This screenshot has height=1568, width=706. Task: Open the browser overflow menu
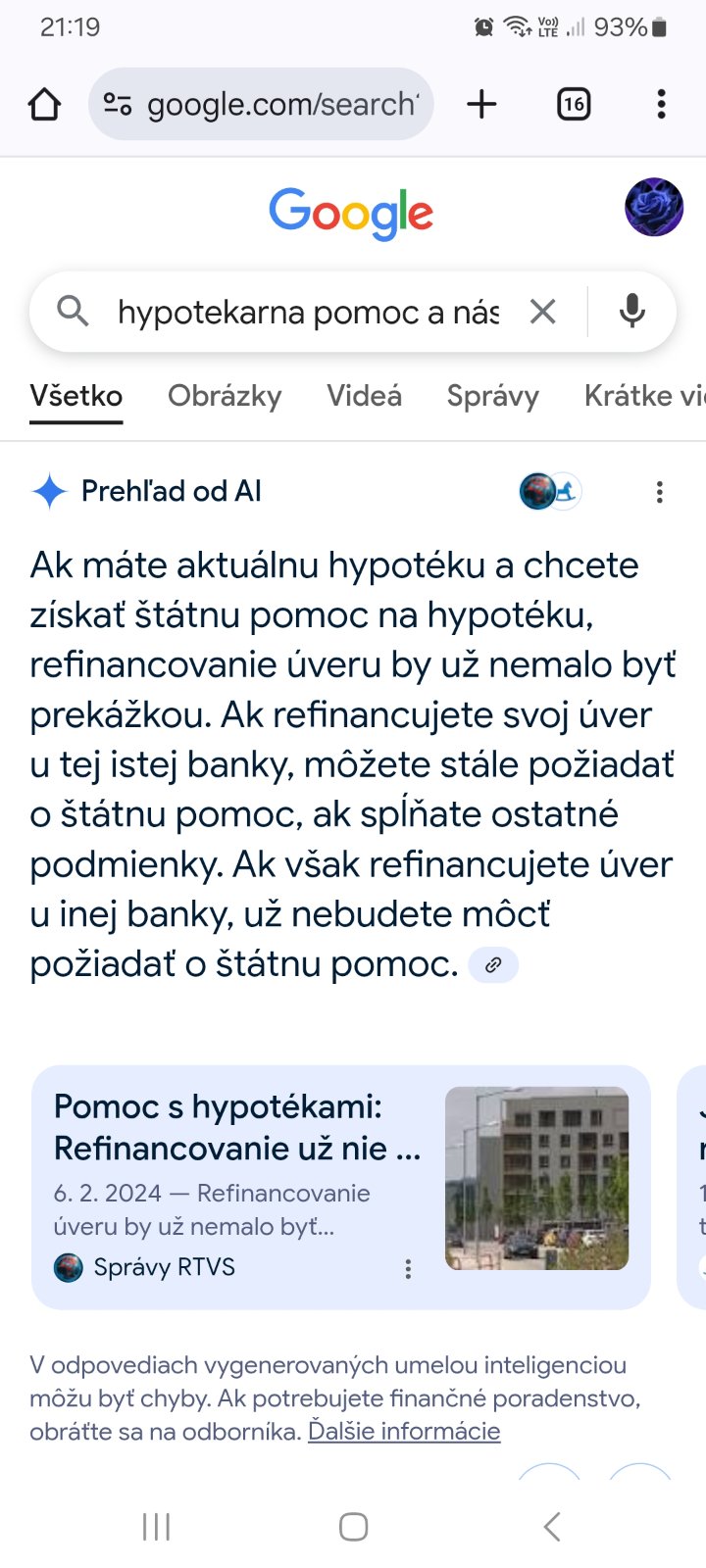(x=661, y=104)
